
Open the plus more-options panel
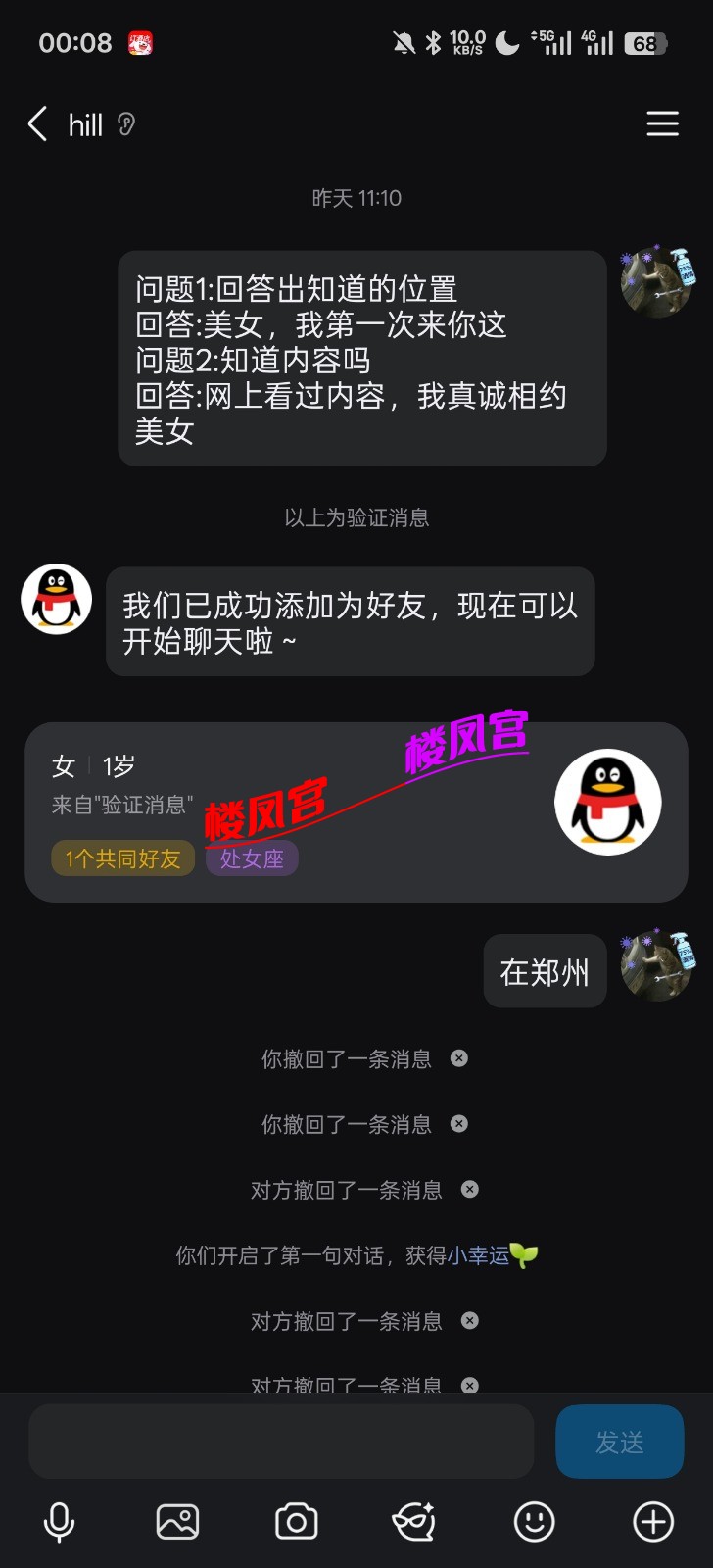tap(653, 1522)
